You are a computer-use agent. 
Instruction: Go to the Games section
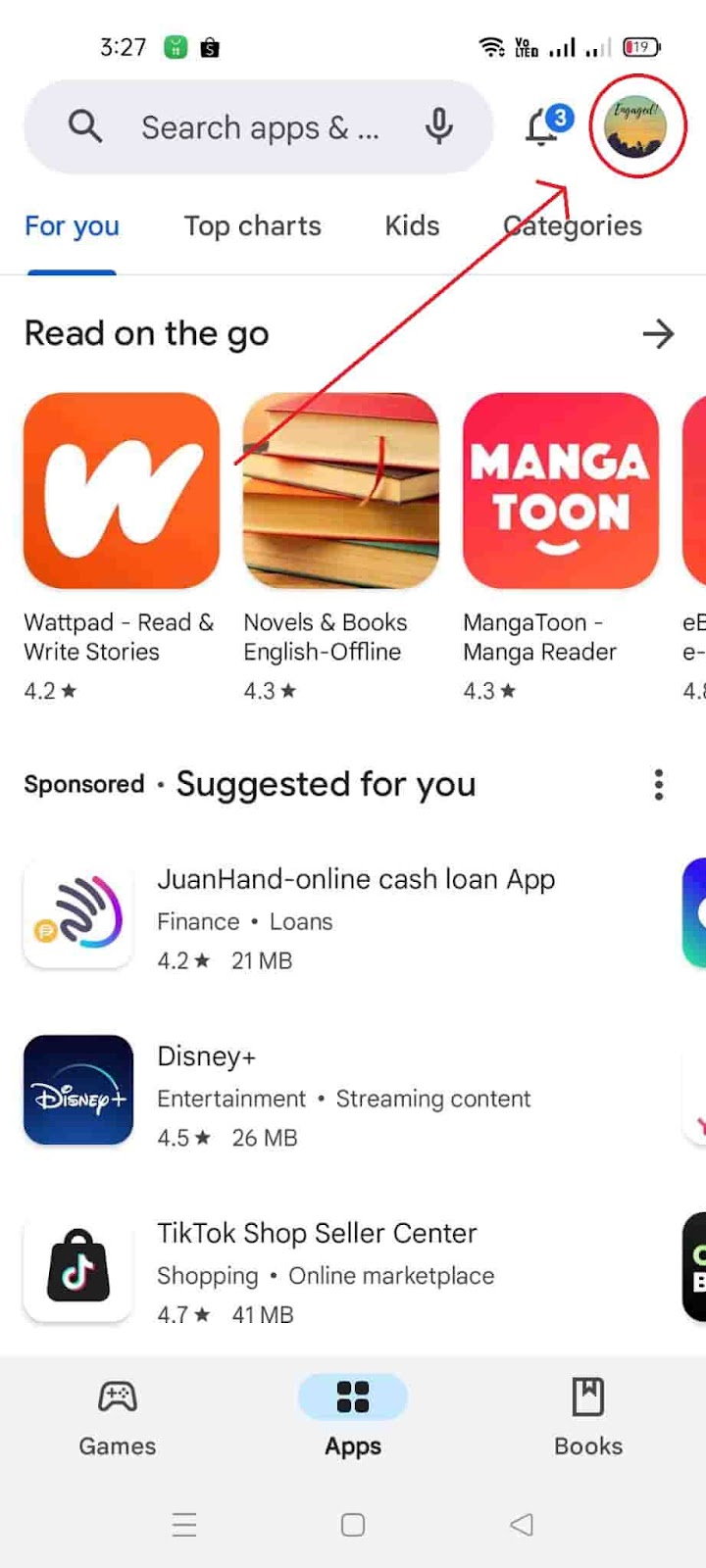118,1416
